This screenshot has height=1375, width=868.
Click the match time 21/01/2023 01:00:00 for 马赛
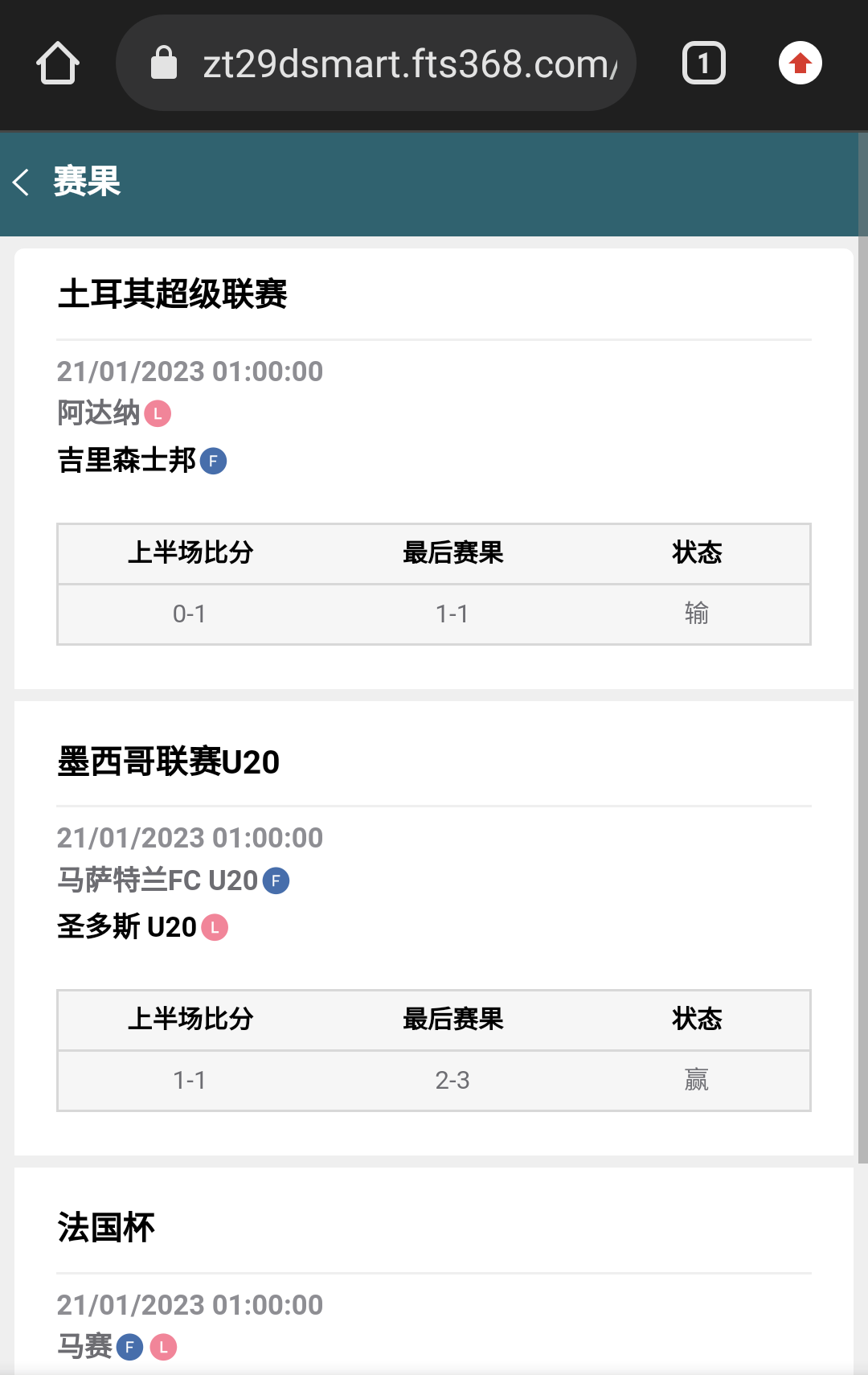(x=190, y=1303)
